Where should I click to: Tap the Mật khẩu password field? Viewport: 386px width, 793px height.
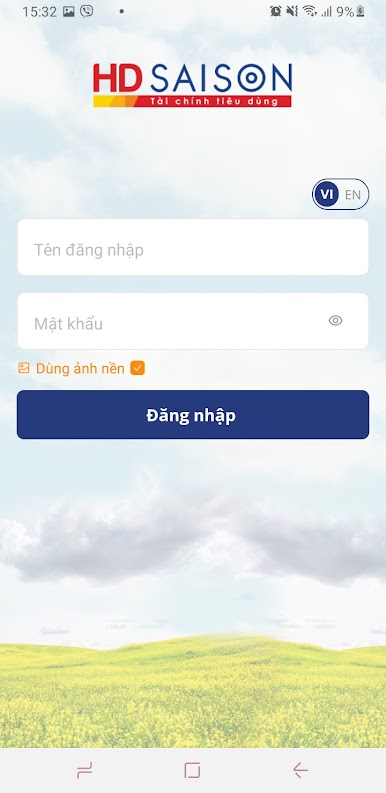coord(193,321)
